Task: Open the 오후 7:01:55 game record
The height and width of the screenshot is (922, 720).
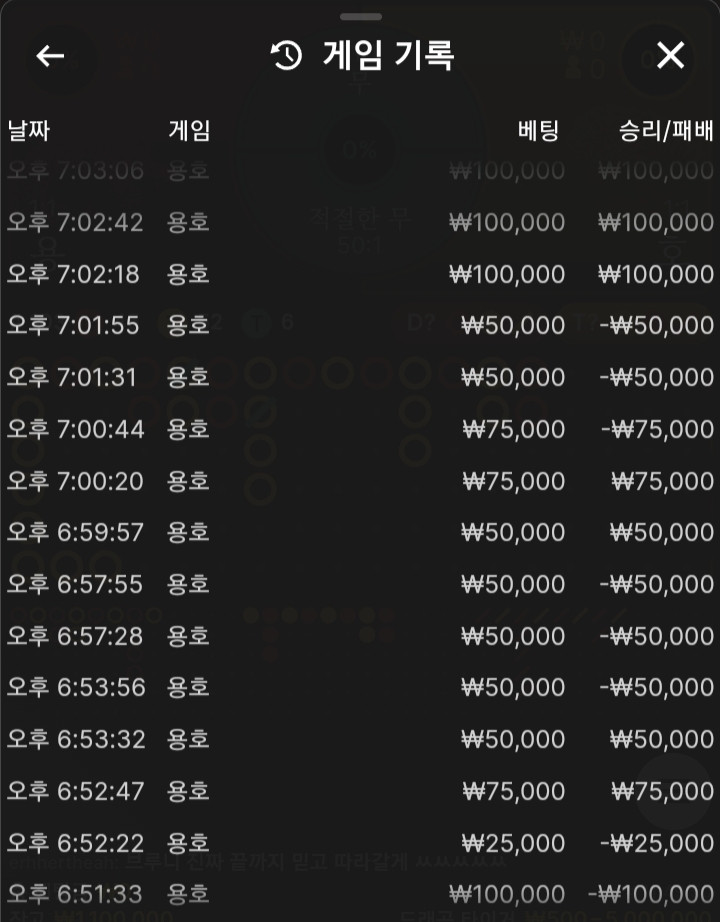Action: (x=360, y=325)
